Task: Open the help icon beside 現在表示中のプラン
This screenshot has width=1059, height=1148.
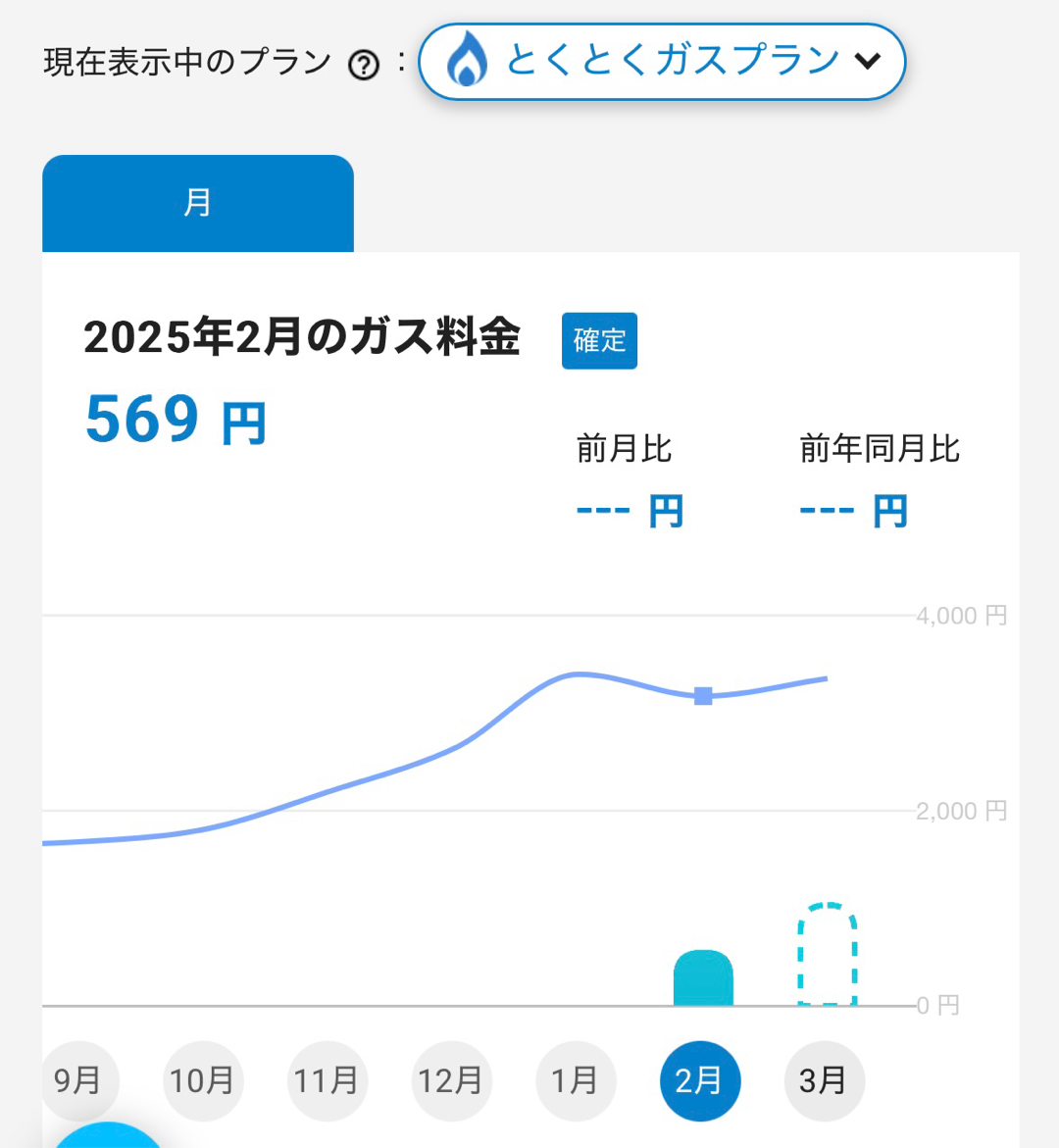Action: (x=364, y=66)
